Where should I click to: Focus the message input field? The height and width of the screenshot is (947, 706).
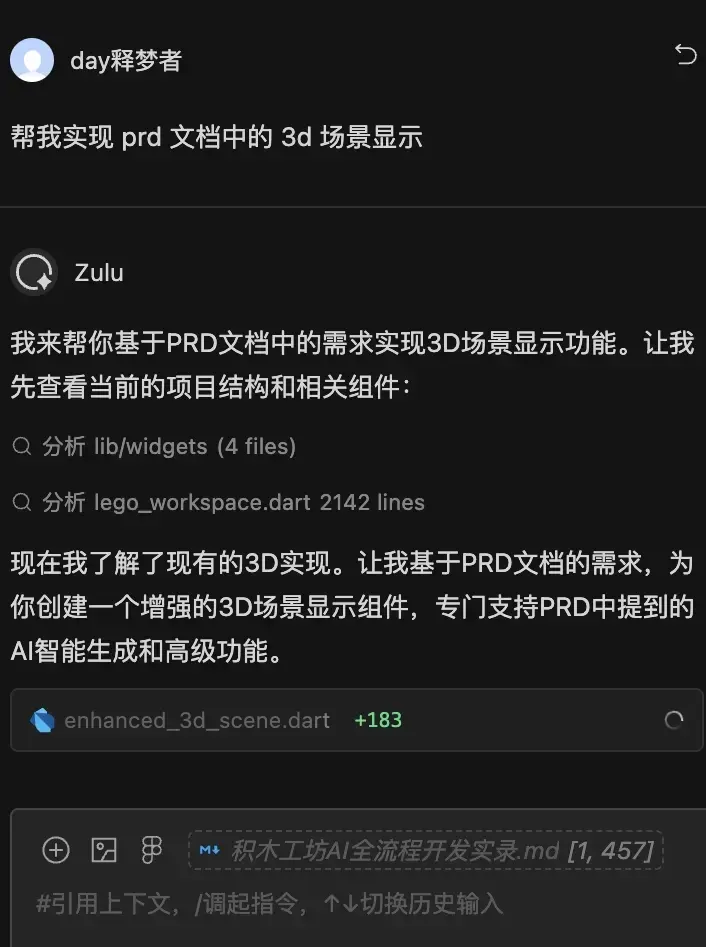point(350,904)
